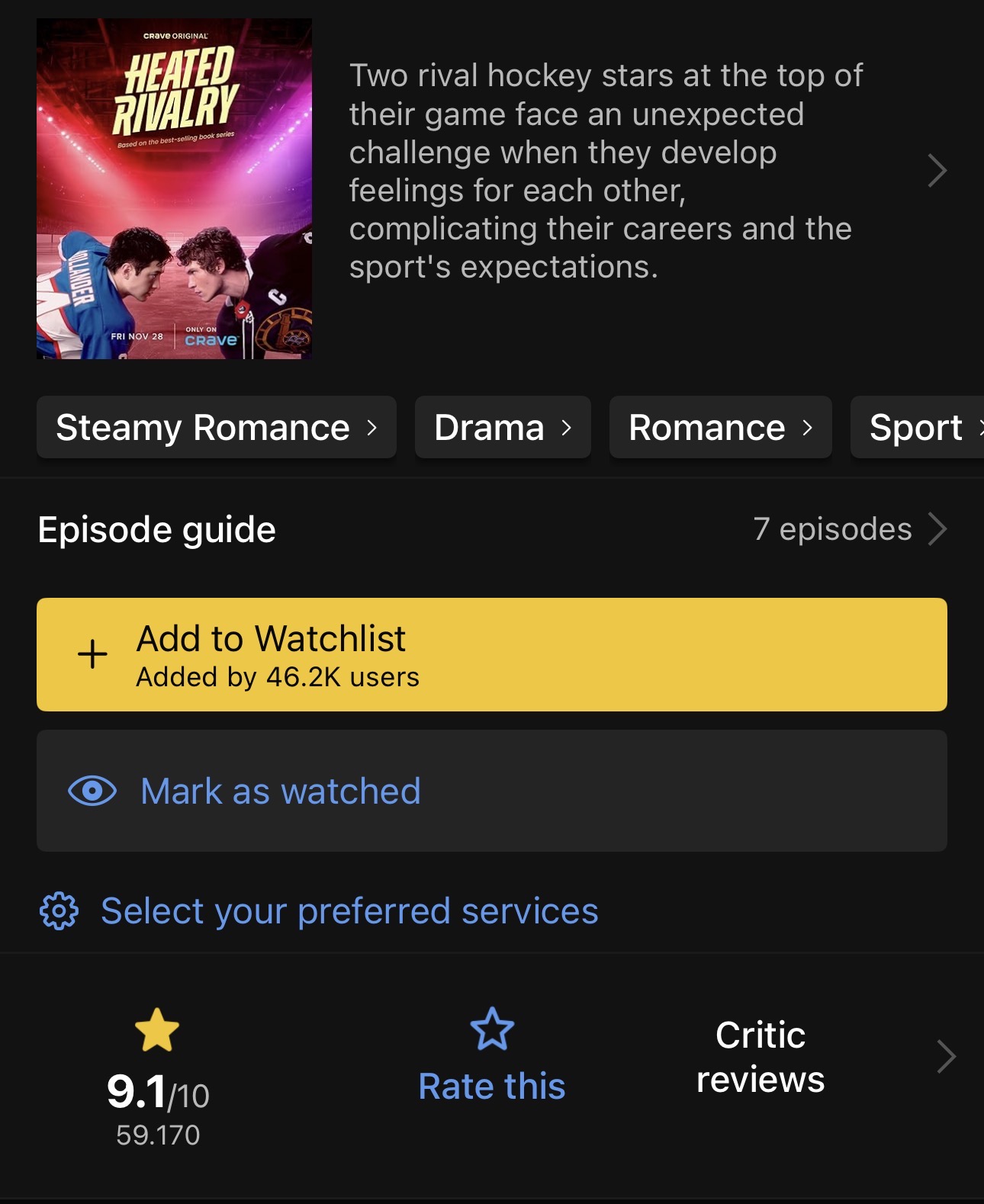Mark this show as watched
This screenshot has width=984, height=1204.
(x=491, y=791)
